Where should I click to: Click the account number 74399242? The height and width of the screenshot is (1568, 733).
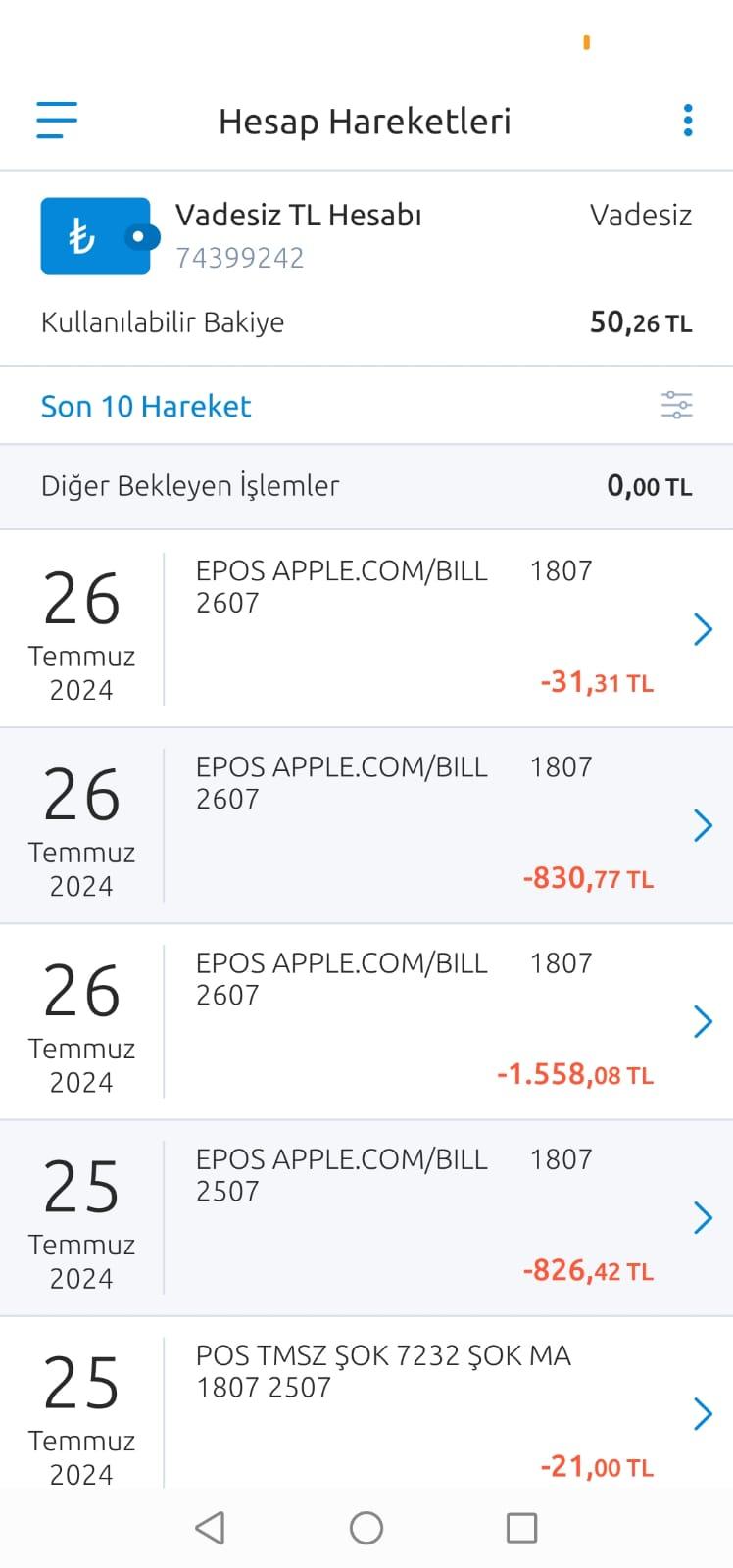click(241, 257)
